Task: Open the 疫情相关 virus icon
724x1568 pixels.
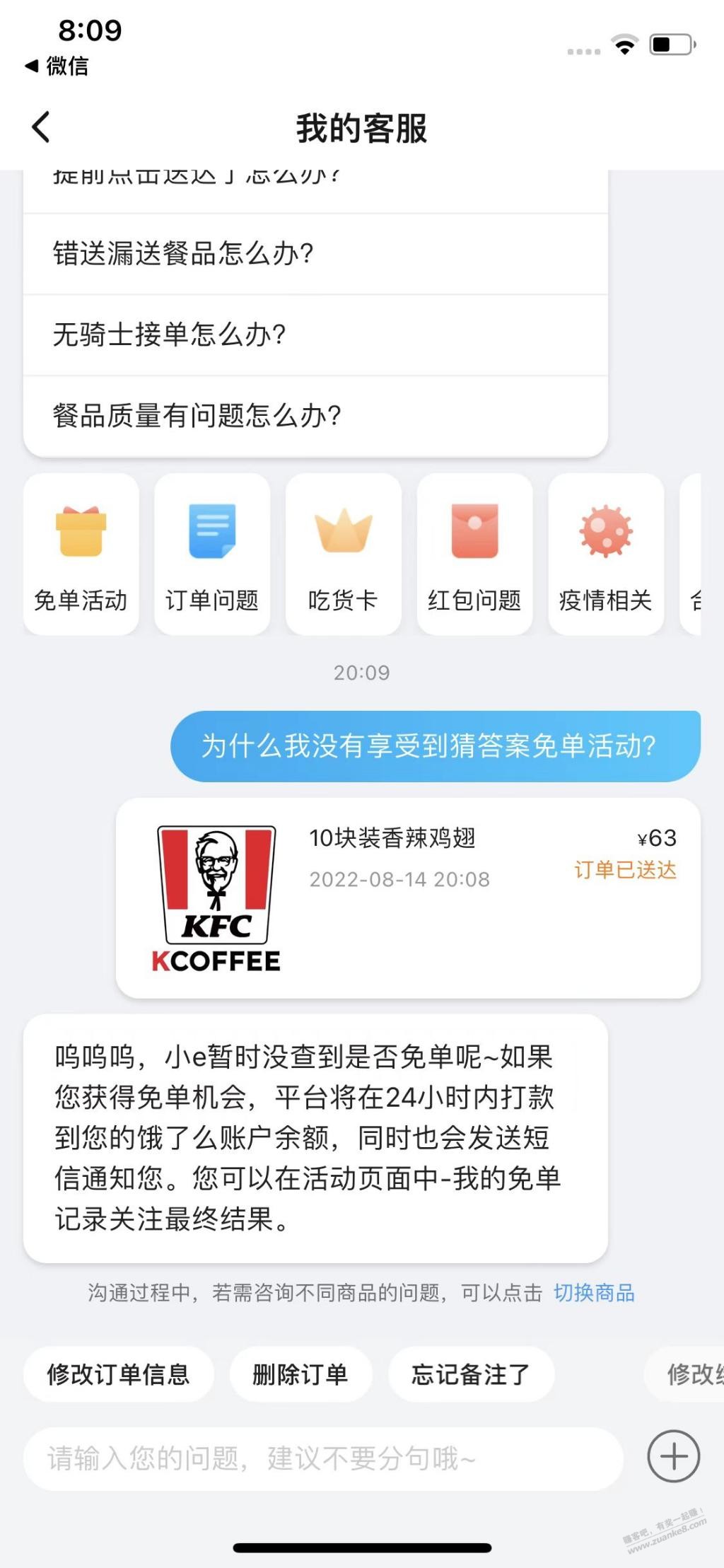Action: (x=605, y=552)
